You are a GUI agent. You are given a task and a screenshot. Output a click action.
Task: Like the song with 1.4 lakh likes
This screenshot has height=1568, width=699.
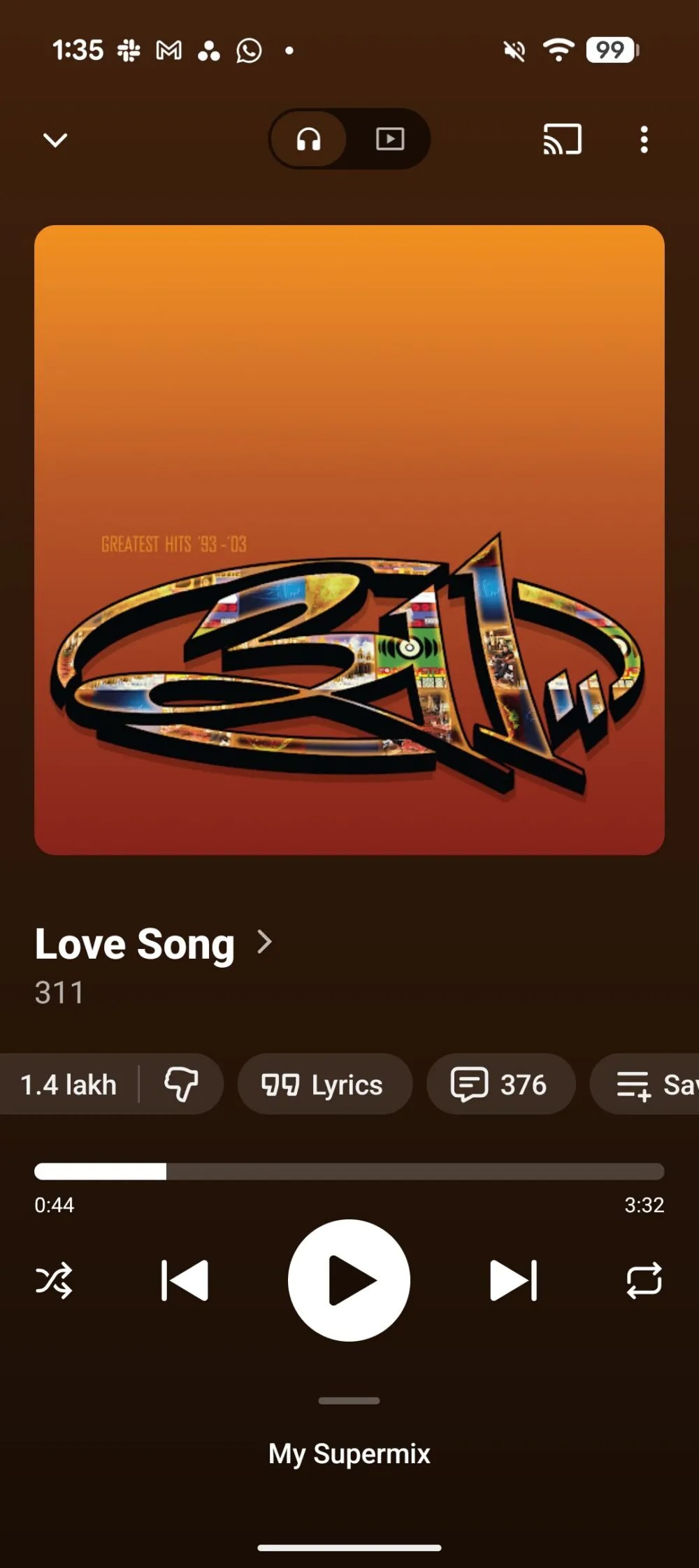coord(68,1084)
